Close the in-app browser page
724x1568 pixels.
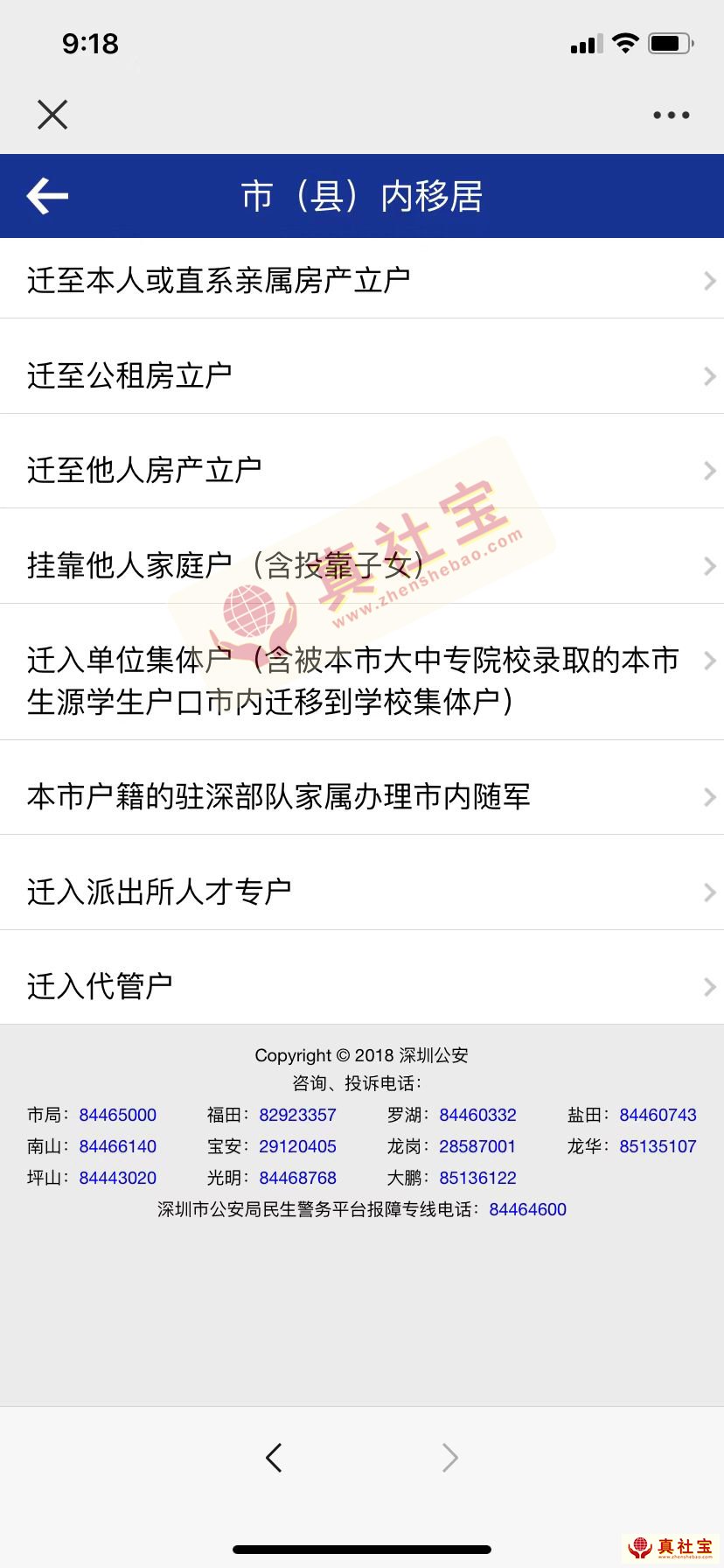click(52, 115)
